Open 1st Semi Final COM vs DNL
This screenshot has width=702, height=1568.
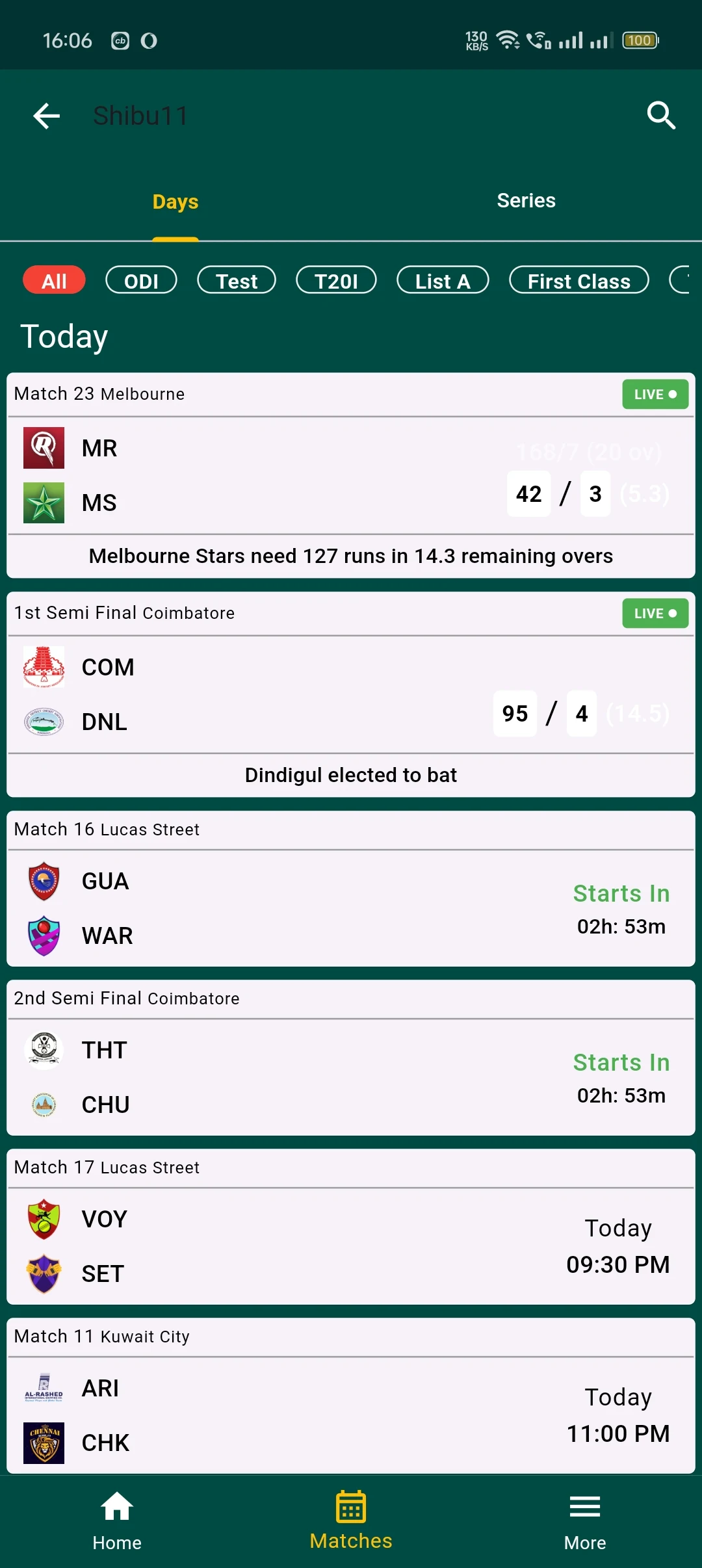(x=351, y=694)
